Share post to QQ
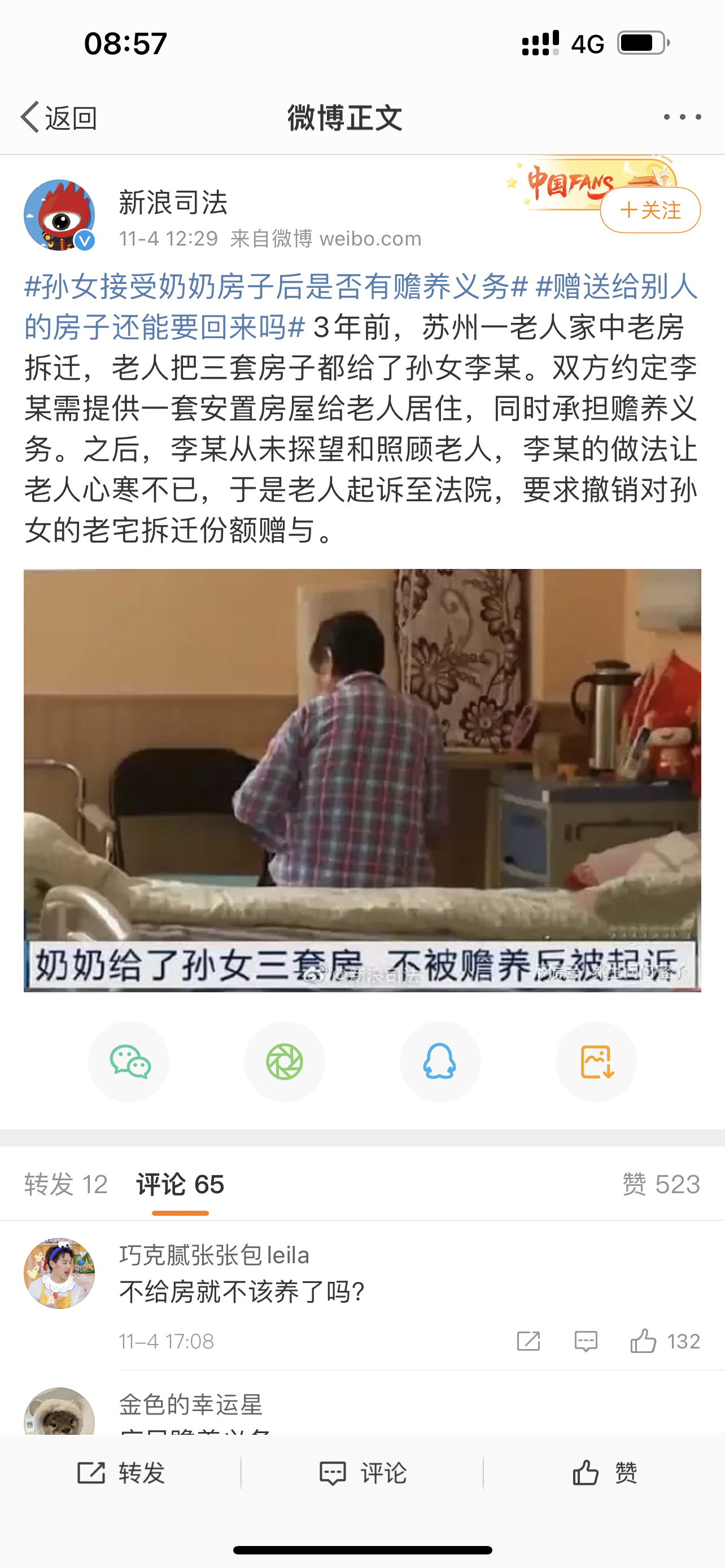Viewport: 725px width, 1568px height. pos(440,1062)
